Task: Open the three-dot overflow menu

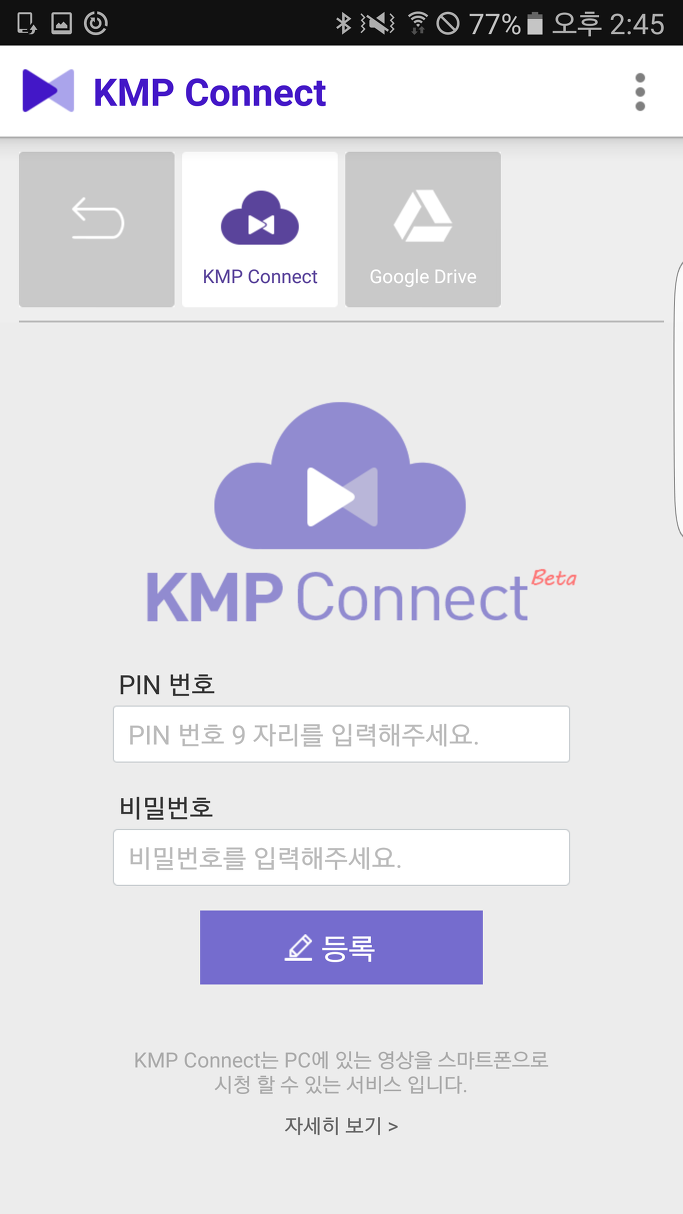Action: (x=640, y=92)
